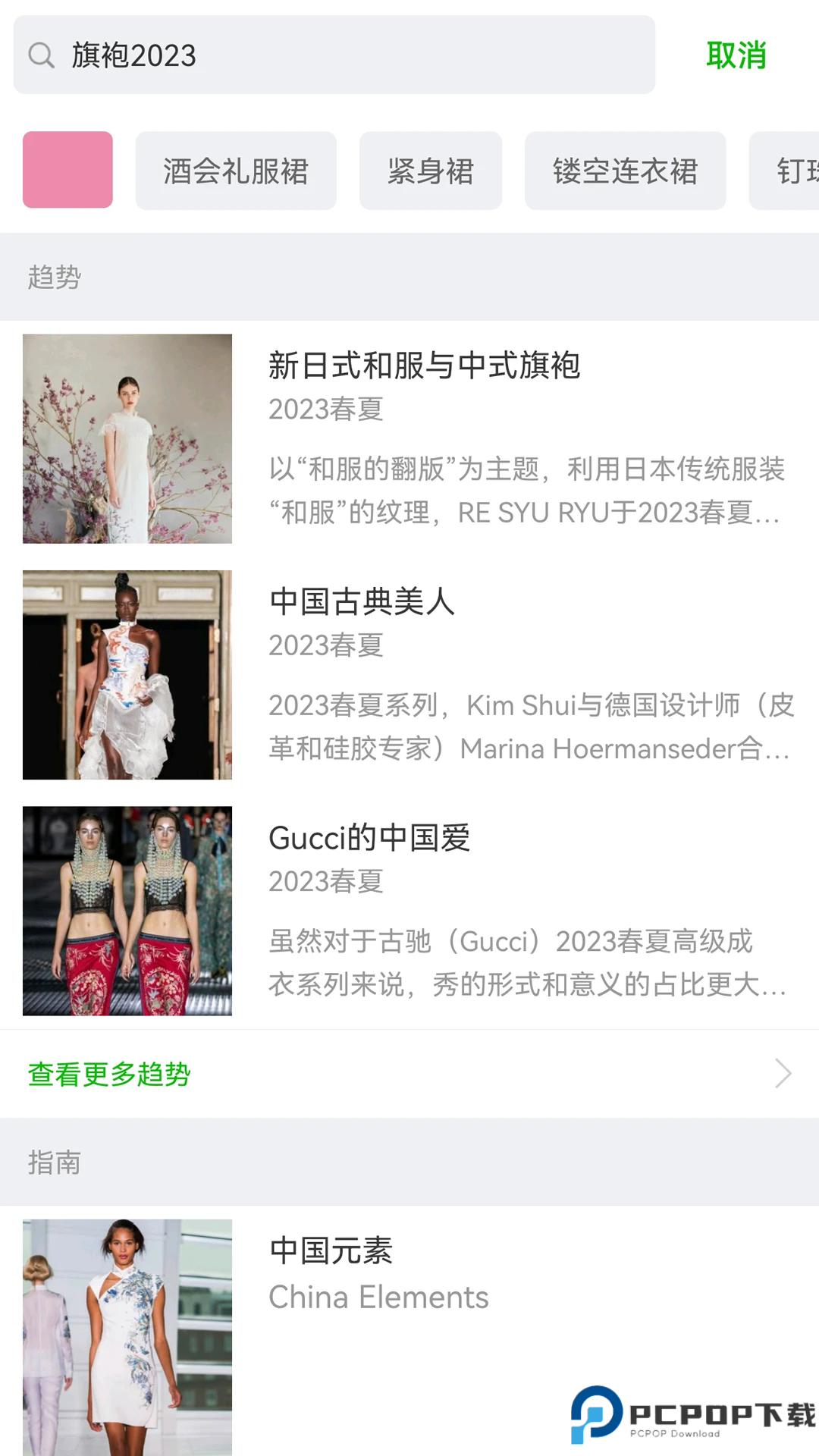Tap the white cheongsam trend thumbnail

[x=127, y=438]
